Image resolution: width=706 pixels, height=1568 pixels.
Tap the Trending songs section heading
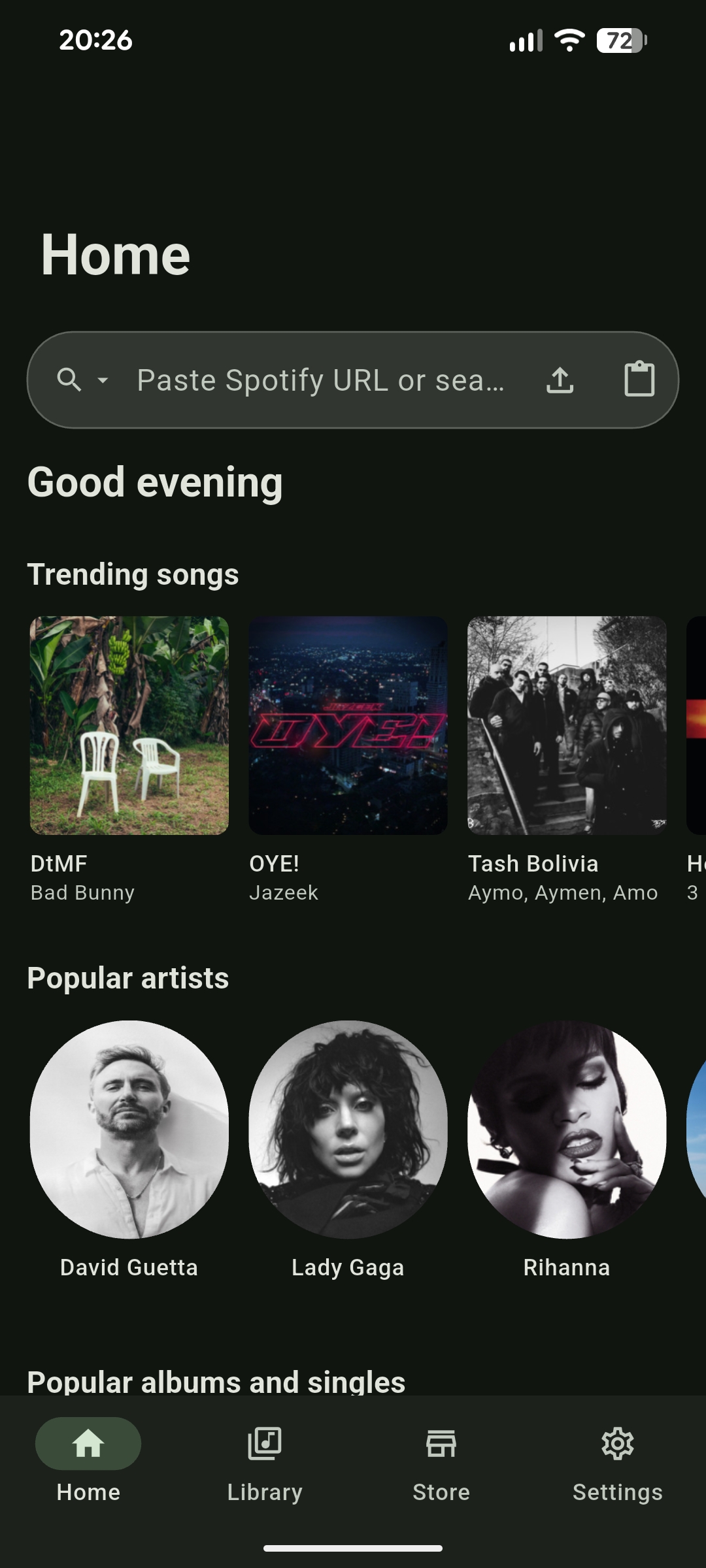click(x=133, y=574)
